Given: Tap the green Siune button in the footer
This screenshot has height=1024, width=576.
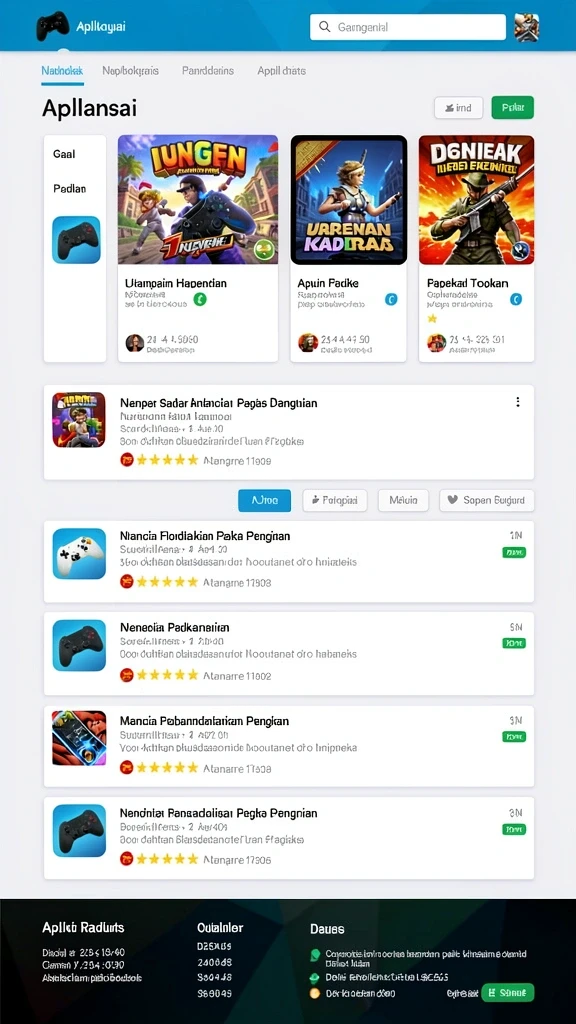Looking at the screenshot, I should 507,993.
